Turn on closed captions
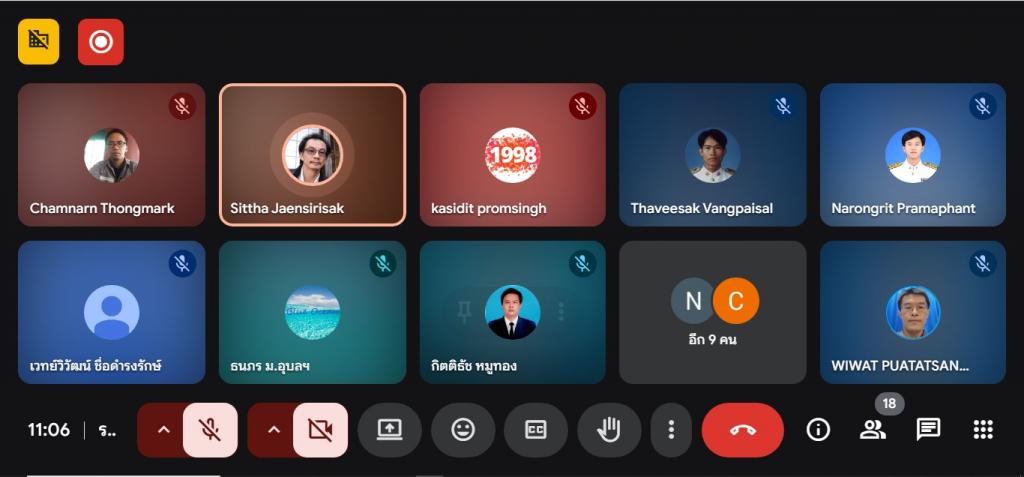The image size is (1024, 477). tap(536, 430)
